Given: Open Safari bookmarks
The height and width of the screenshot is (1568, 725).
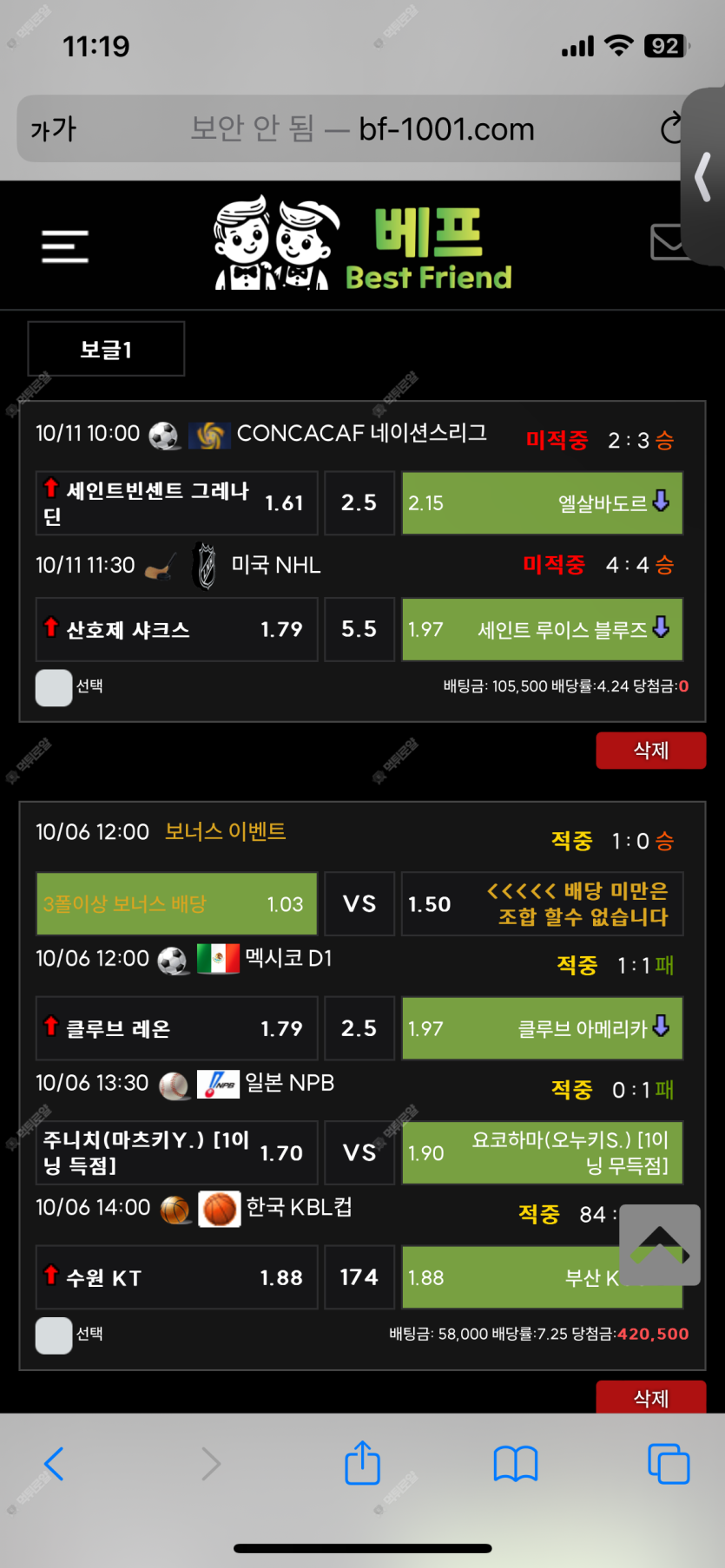Looking at the screenshot, I should pos(516,1464).
